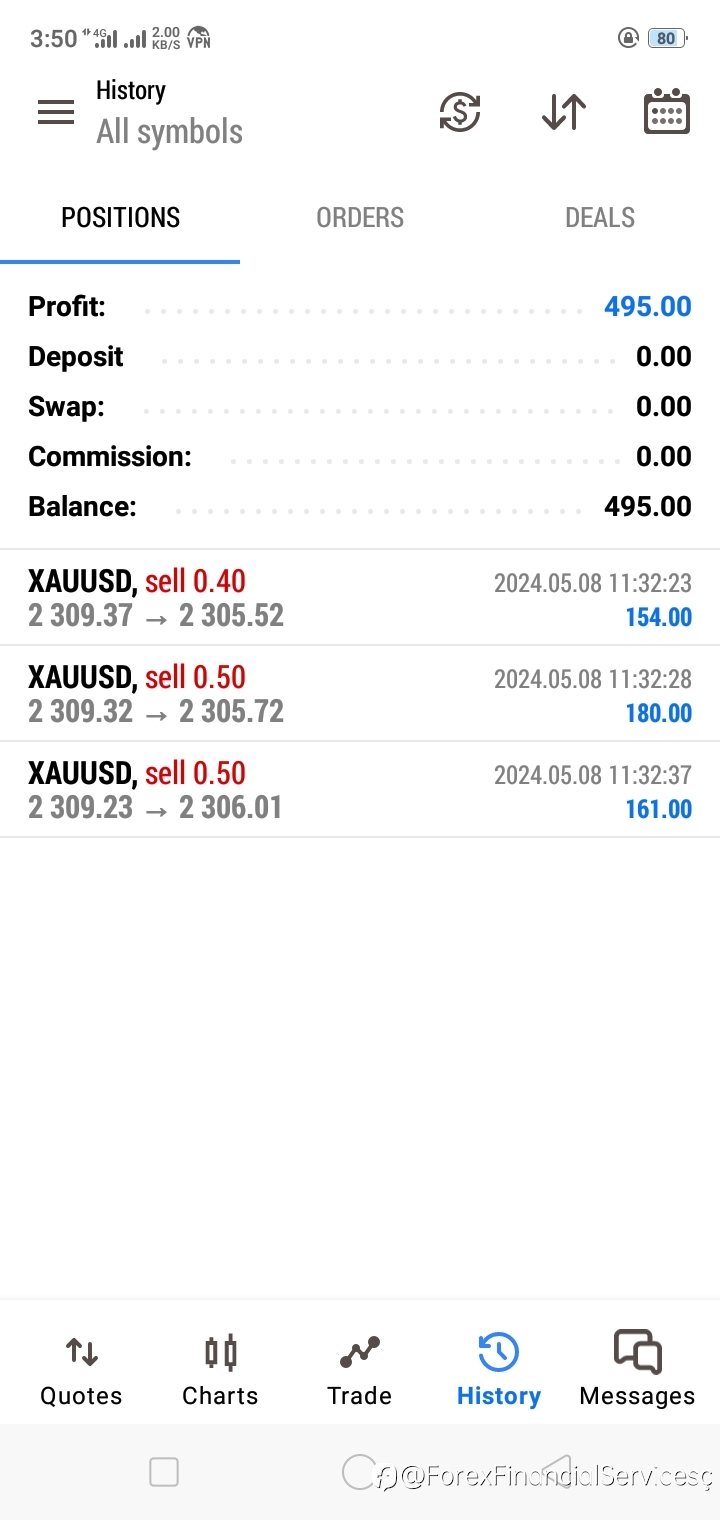This screenshot has height=1520, width=720.
Task: Open the Messages section
Action: tap(637, 1370)
